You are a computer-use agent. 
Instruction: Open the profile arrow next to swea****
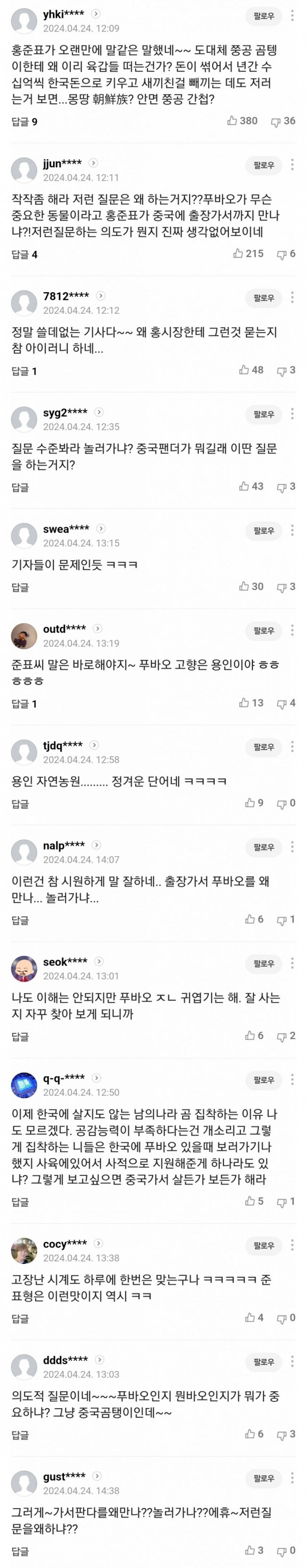(x=101, y=528)
